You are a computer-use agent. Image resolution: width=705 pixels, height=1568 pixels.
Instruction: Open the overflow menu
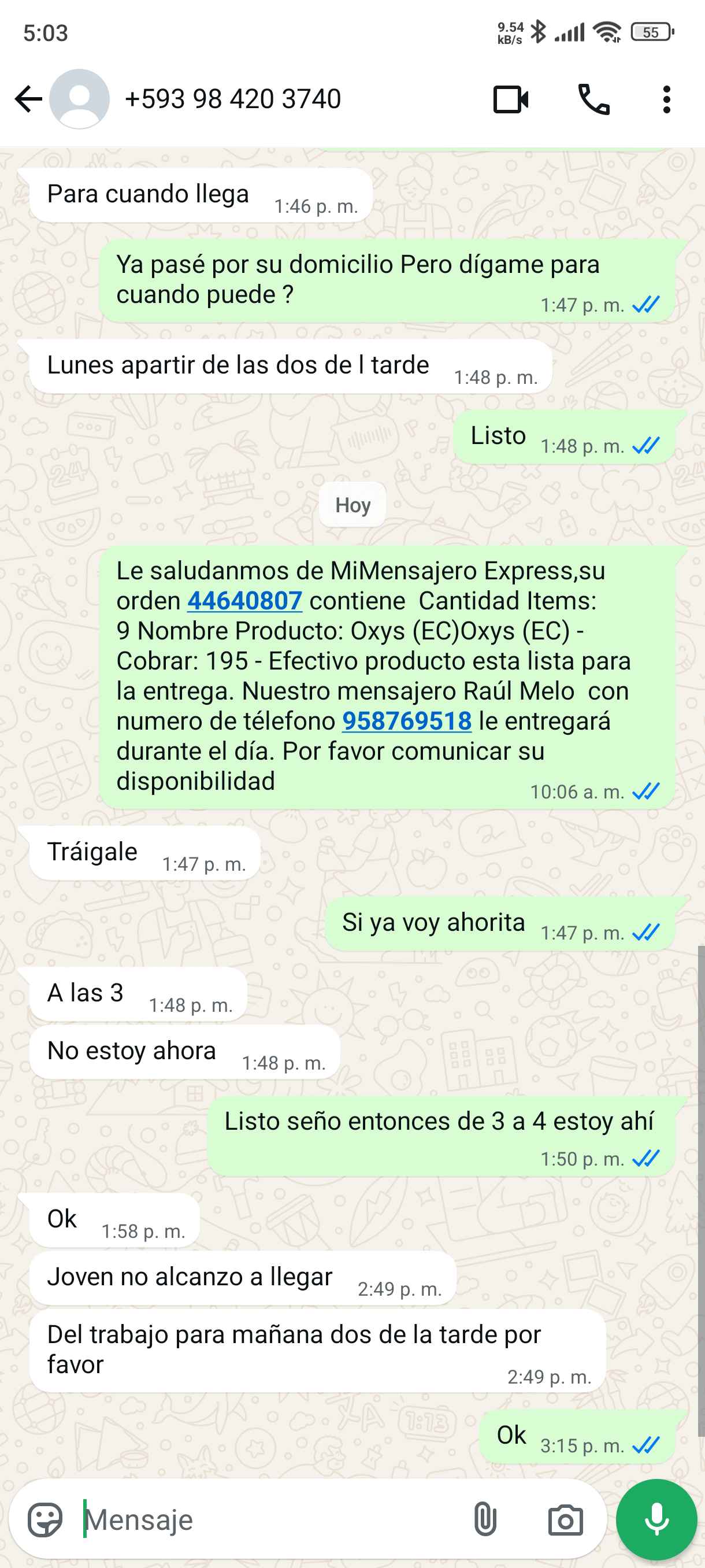[x=667, y=99]
